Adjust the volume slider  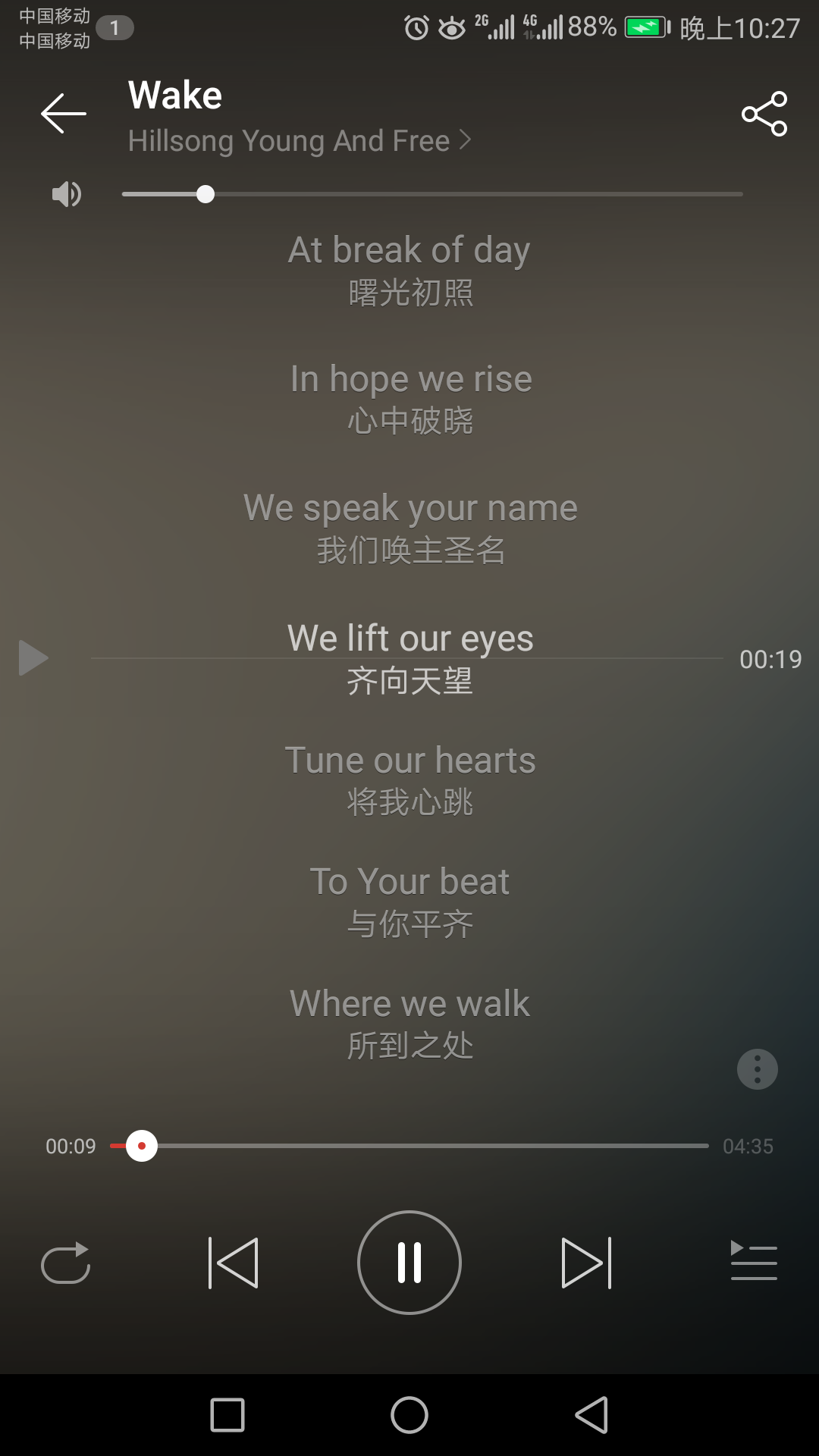(206, 194)
